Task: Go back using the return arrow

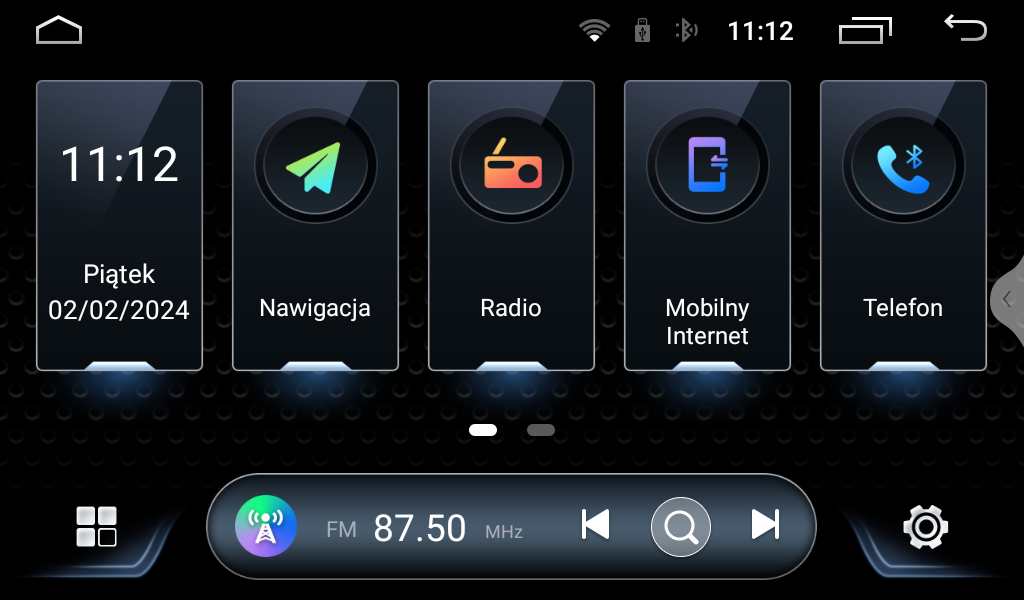Action: [966, 29]
